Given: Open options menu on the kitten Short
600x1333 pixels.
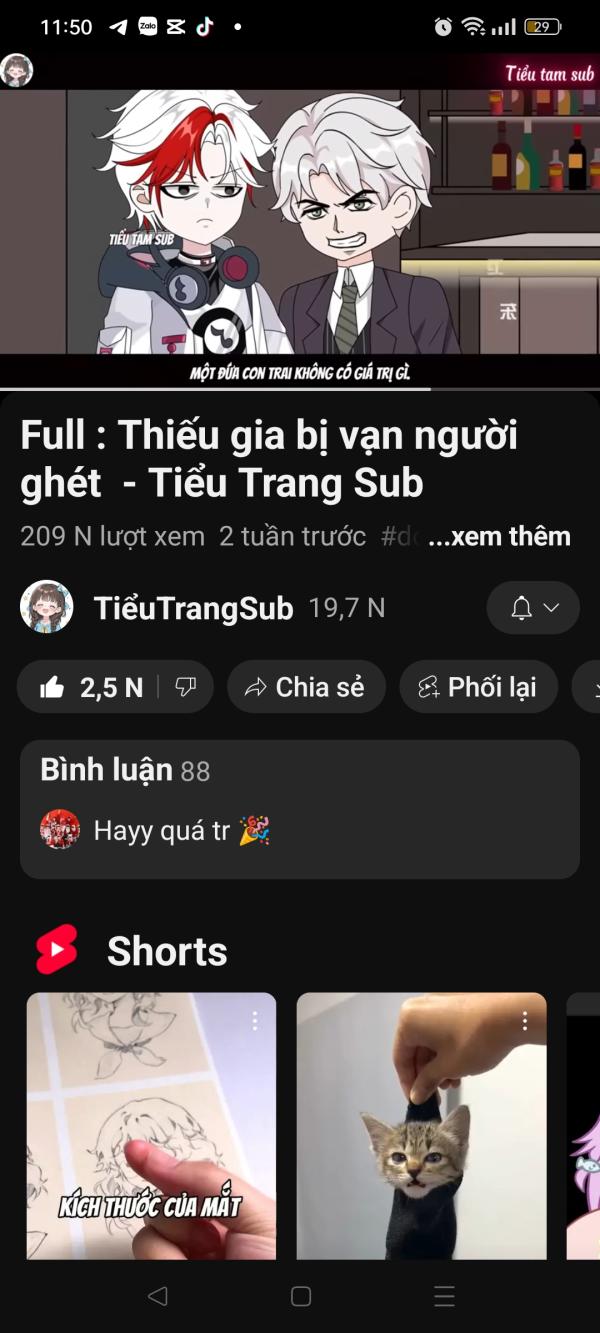Looking at the screenshot, I should click(x=525, y=1020).
